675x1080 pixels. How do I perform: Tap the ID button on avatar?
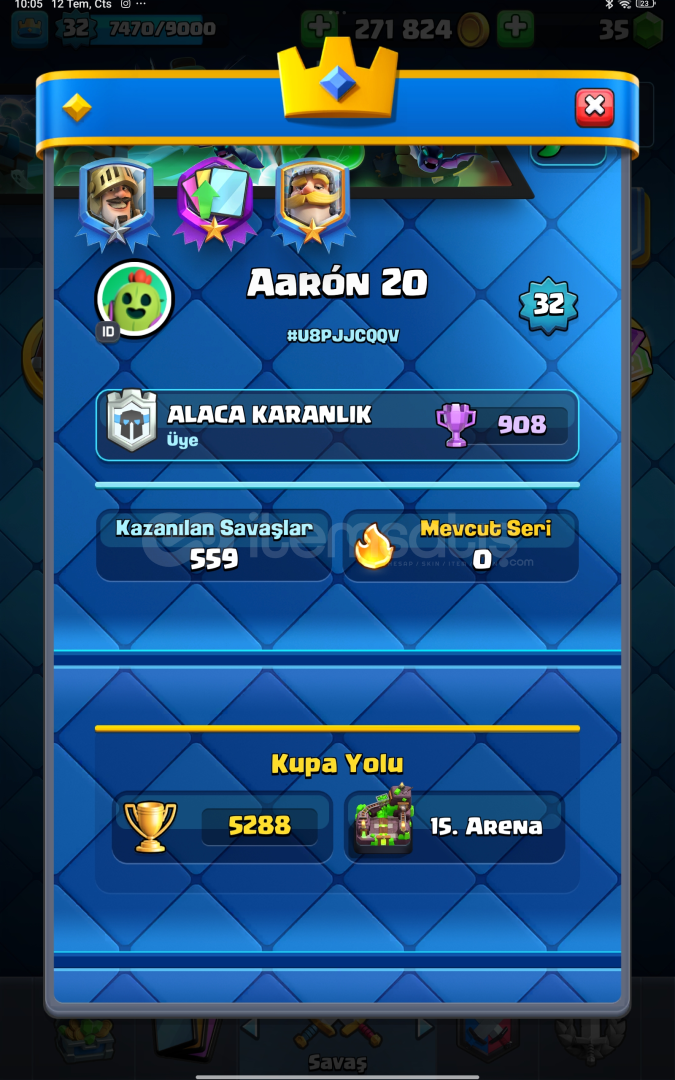point(107,332)
